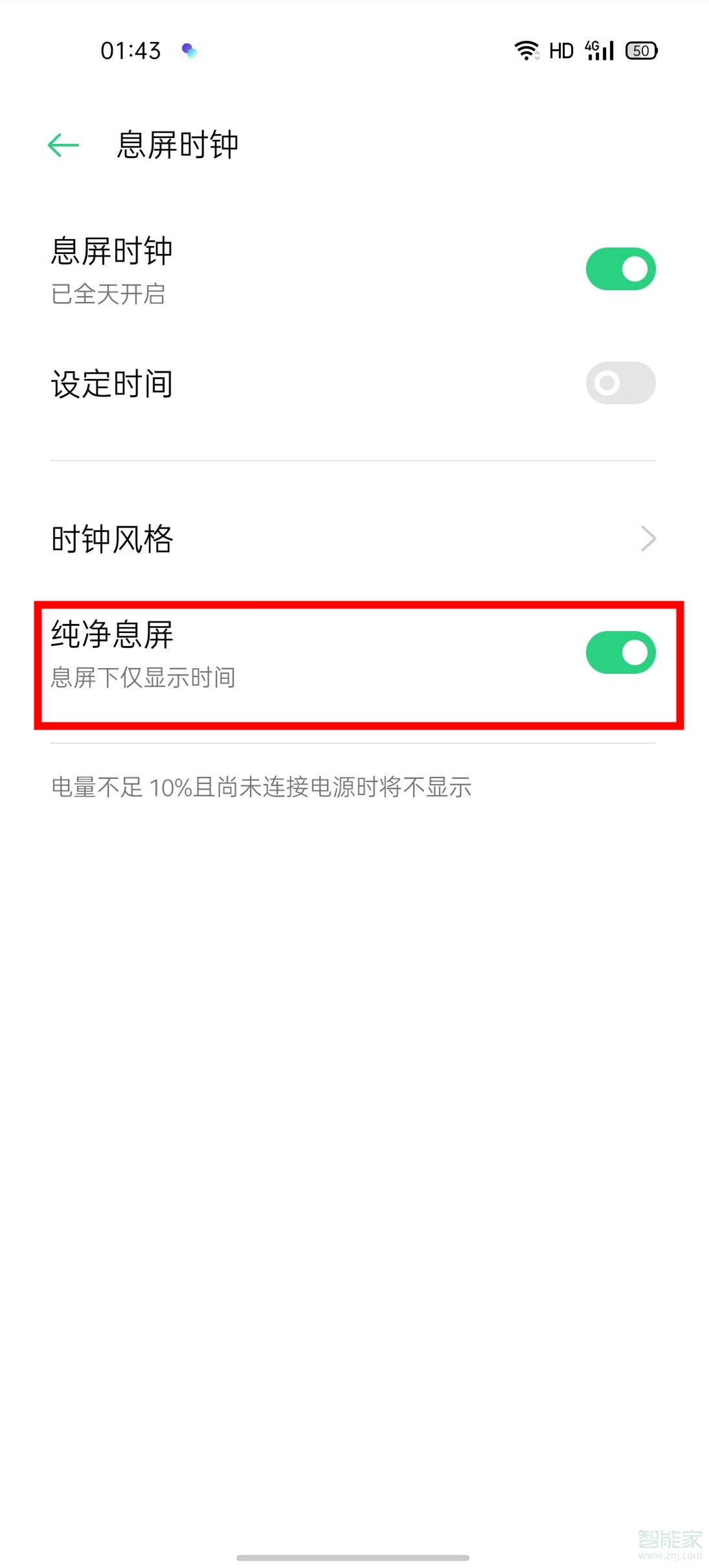
Task: Disable the 纯净息屏 switch
Action: tap(620, 652)
